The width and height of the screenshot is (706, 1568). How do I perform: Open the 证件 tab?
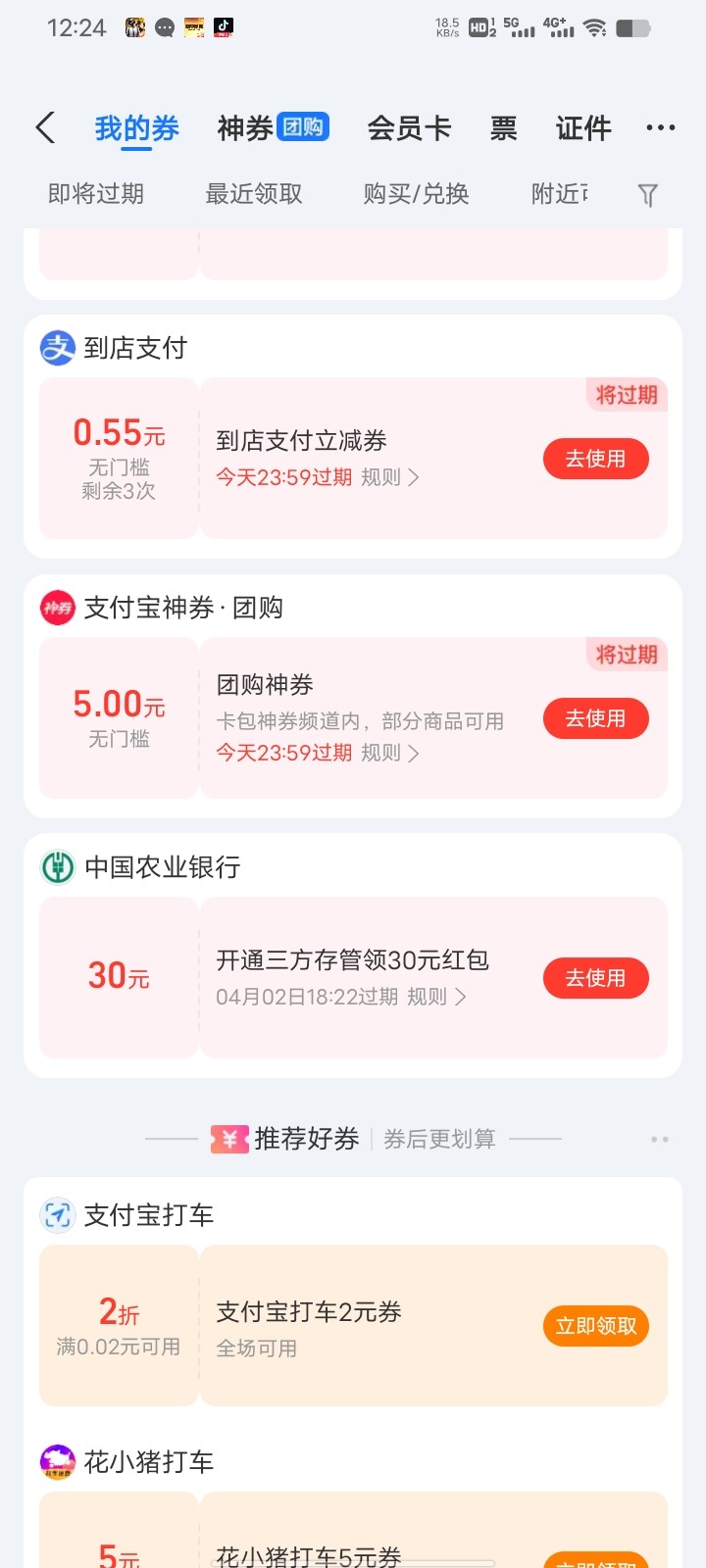[x=583, y=128]
